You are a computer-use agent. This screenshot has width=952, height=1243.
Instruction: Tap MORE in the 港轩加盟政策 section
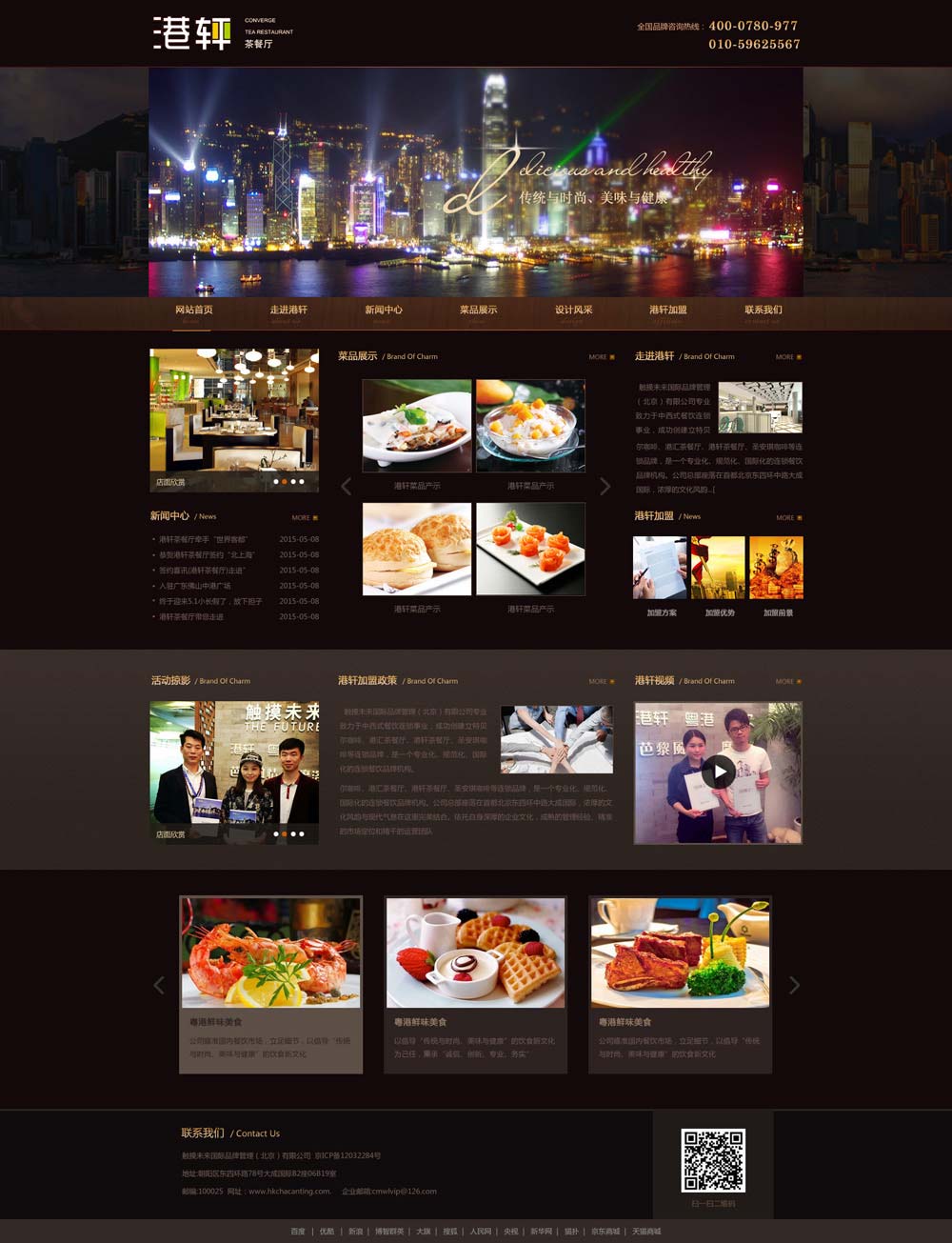coord(601,682)
